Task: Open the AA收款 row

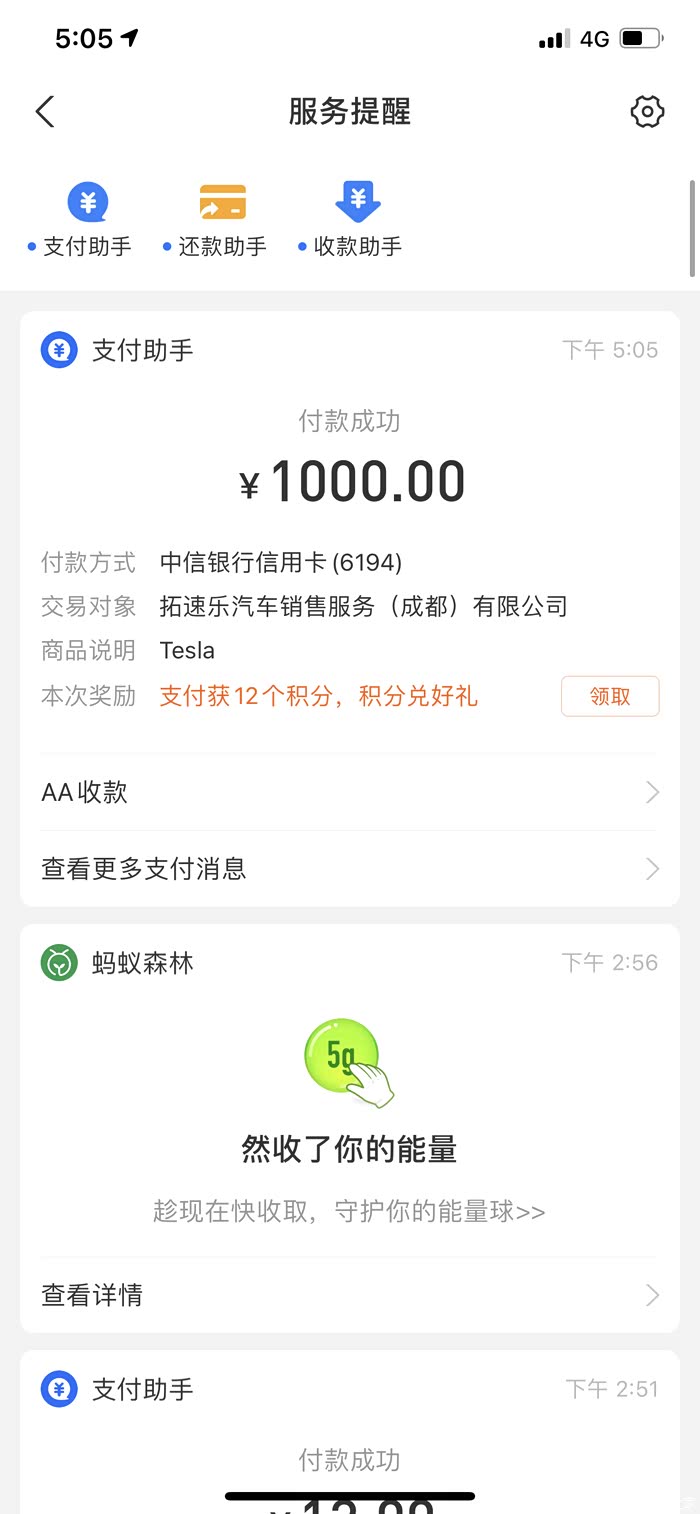Action: tap(349, 793)
